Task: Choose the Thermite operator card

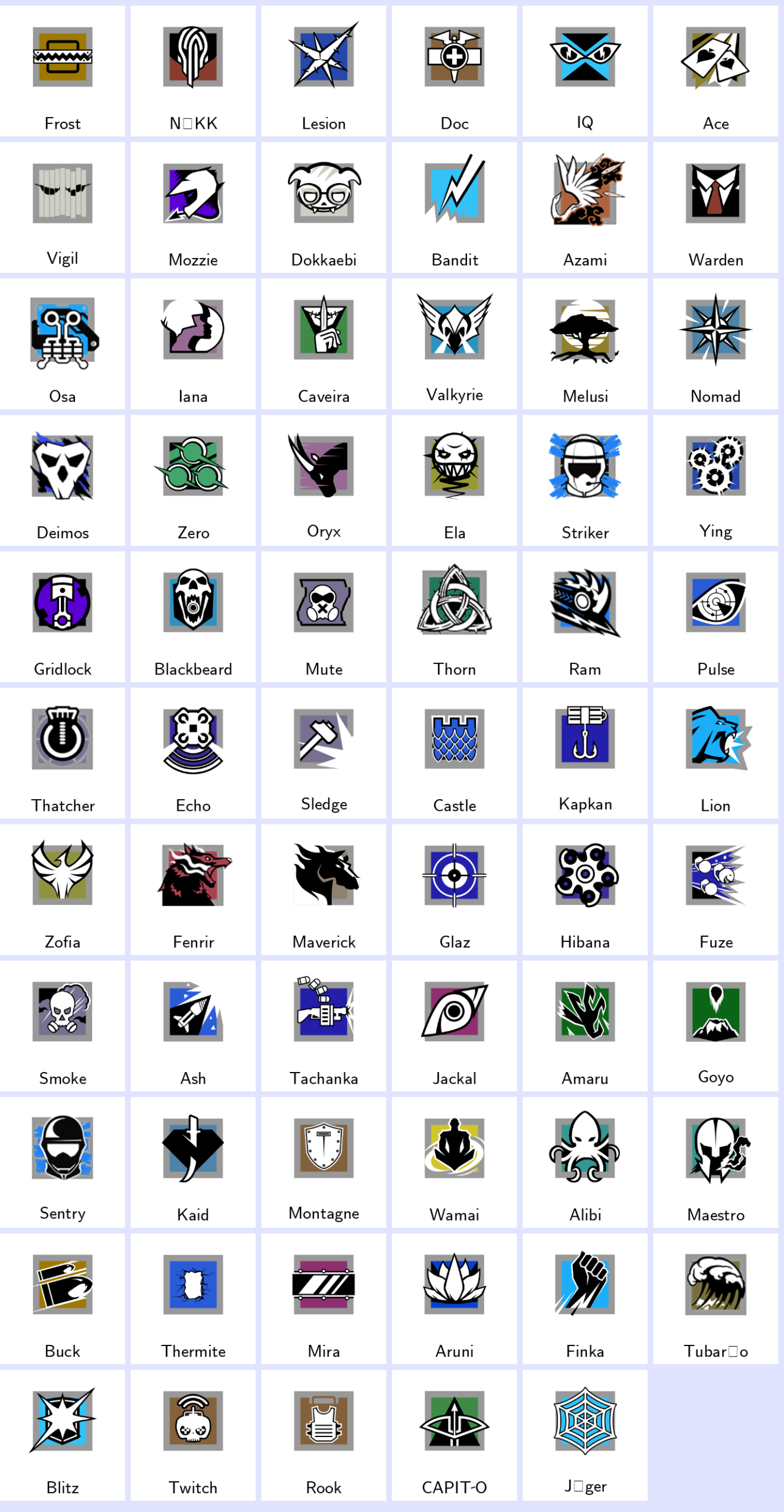Action: click(193, 1299)
